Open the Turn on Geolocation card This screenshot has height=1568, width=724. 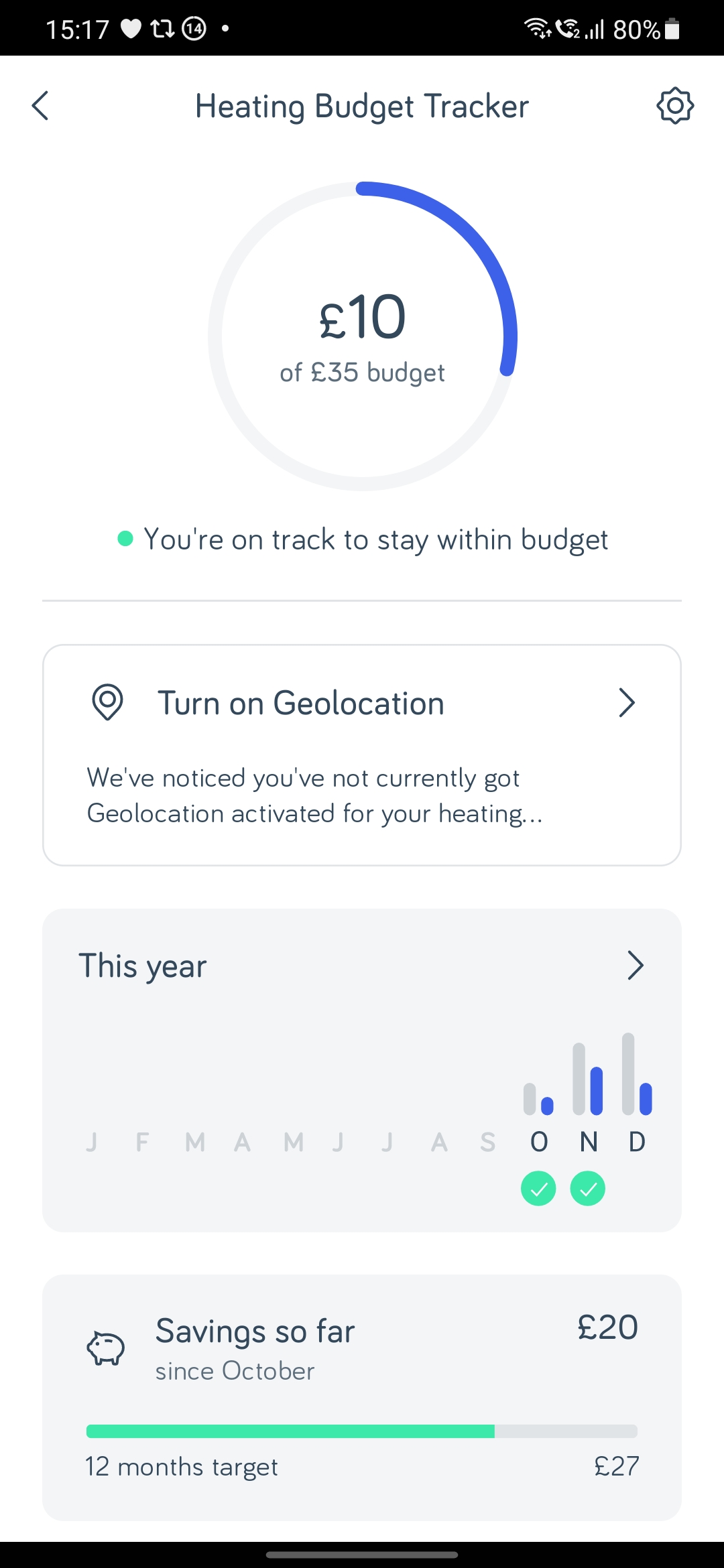tap(362, 755)
